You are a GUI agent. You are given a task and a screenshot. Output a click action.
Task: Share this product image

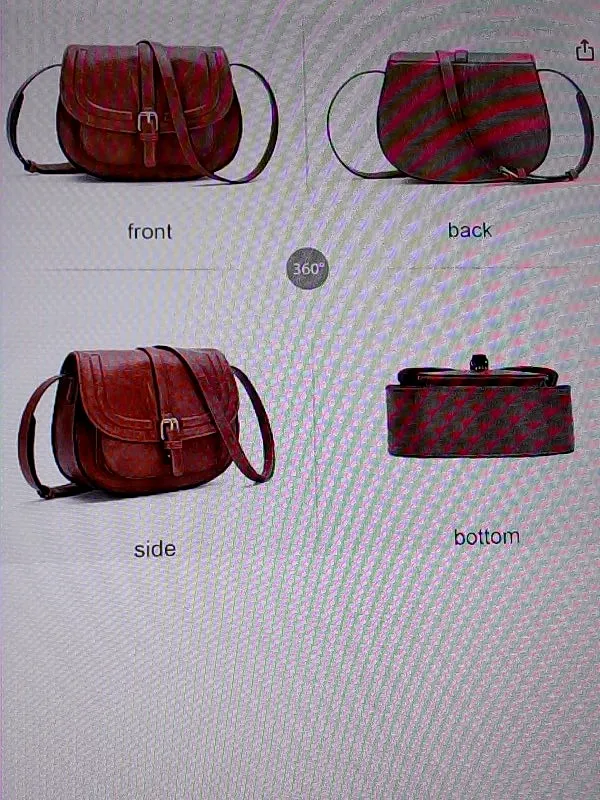[584, 50]
